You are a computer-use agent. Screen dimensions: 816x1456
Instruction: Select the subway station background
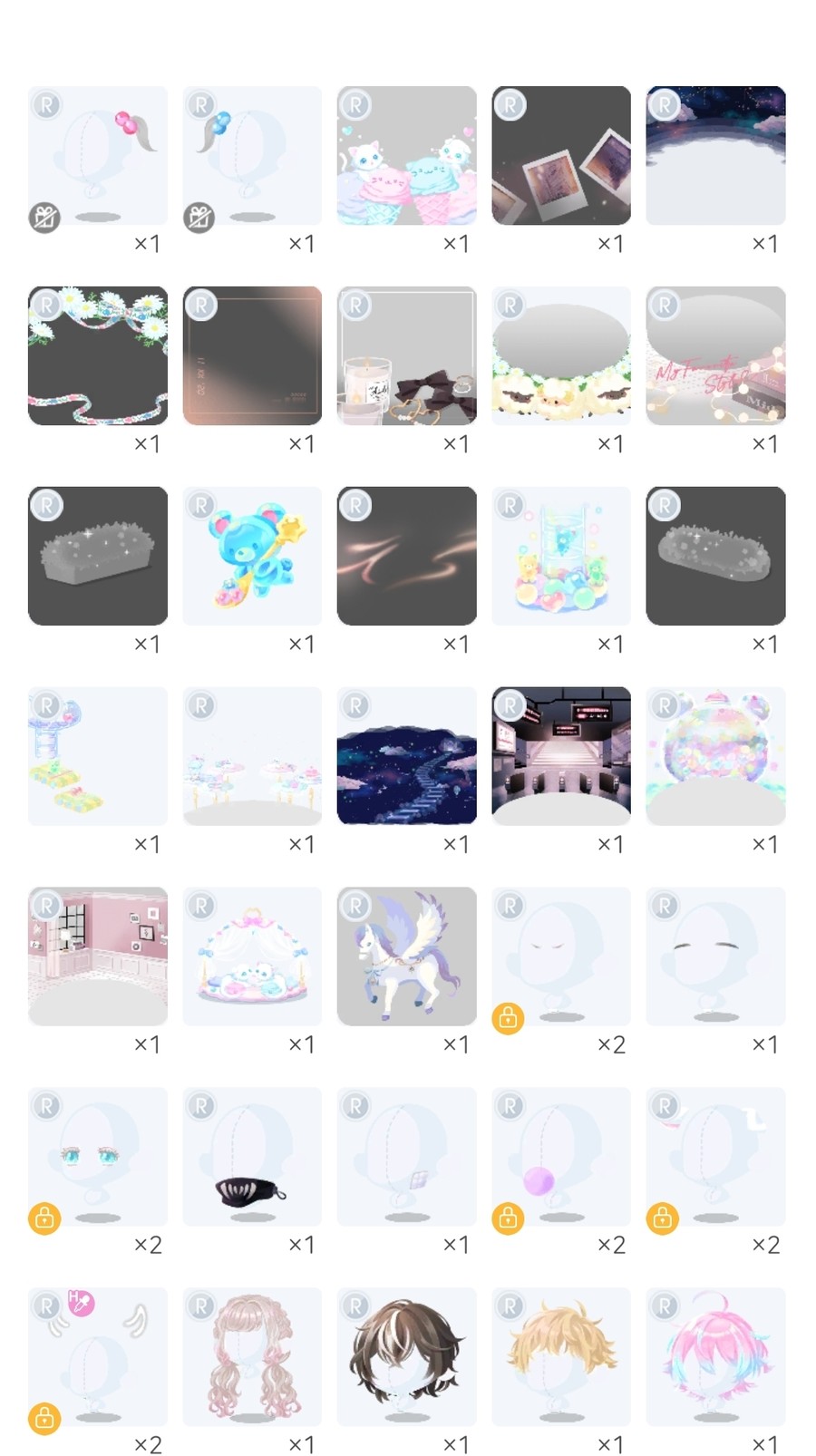tap(561, 756)
